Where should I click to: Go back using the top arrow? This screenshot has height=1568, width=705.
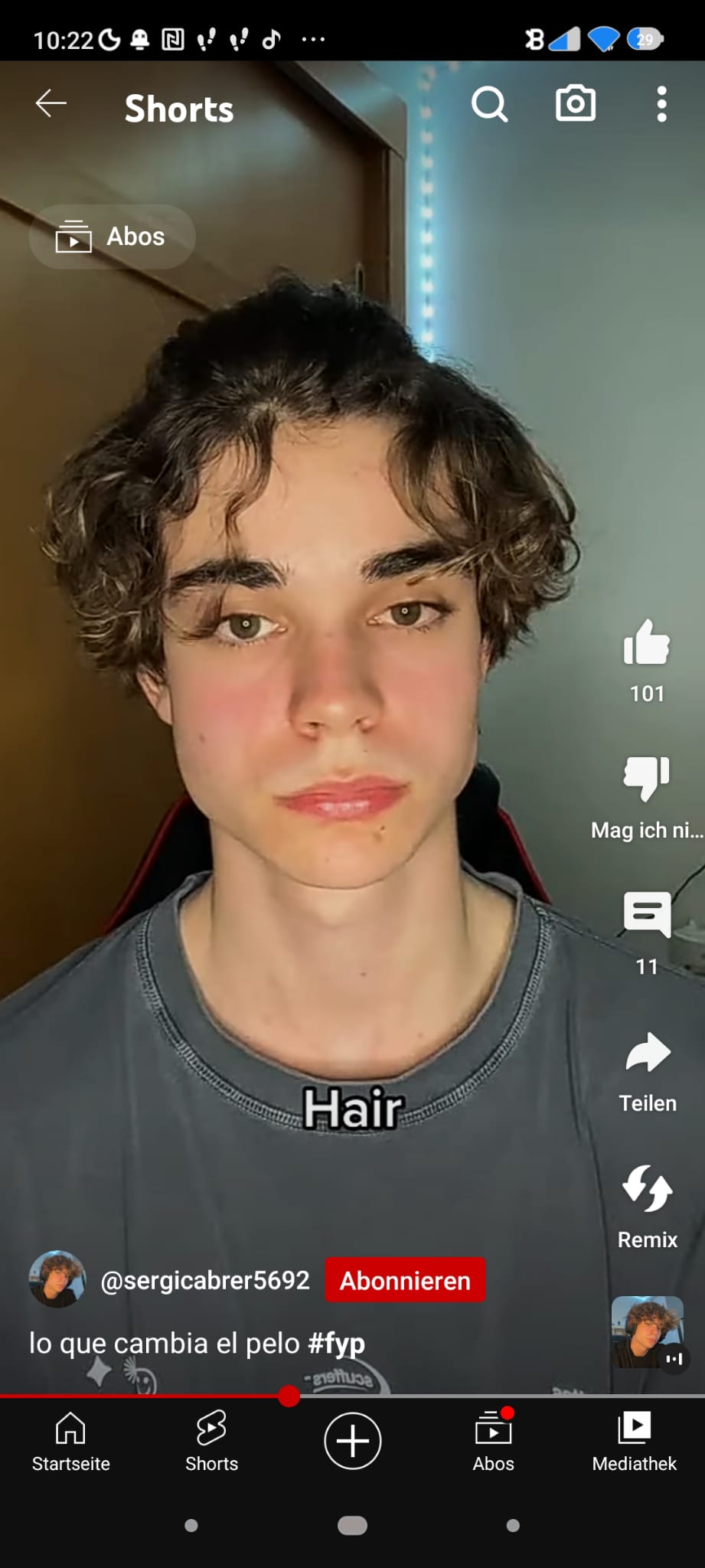coord(51,104)
